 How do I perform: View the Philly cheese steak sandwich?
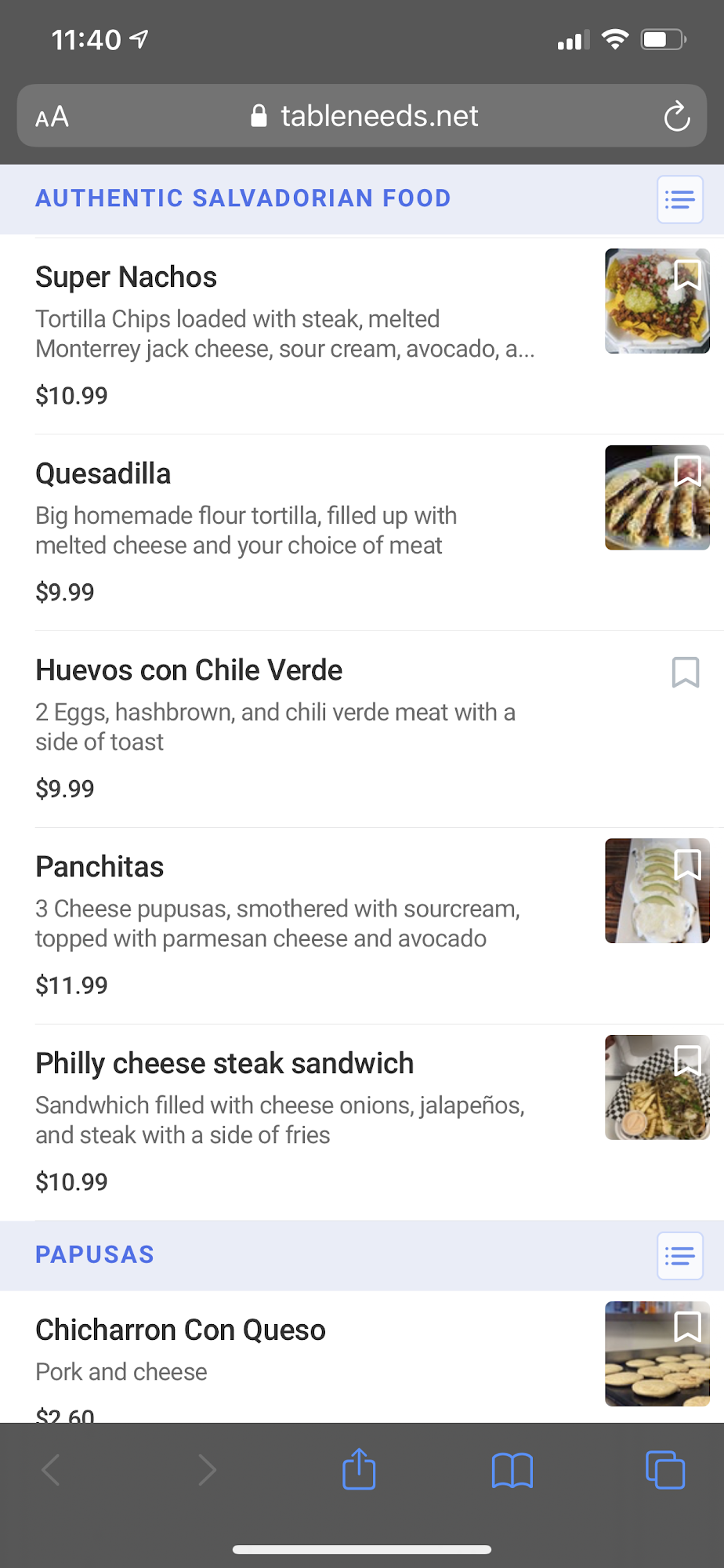coord(224,1064)
